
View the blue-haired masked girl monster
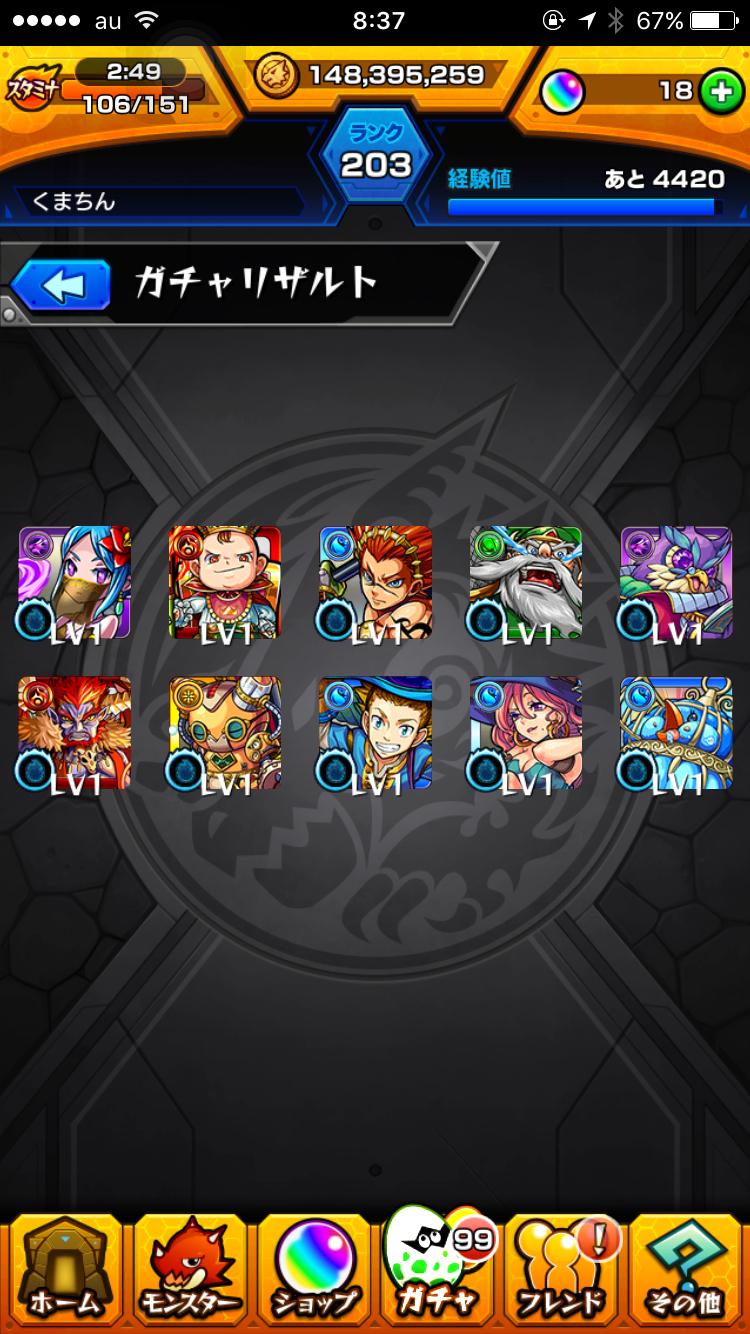pos(75,582)
